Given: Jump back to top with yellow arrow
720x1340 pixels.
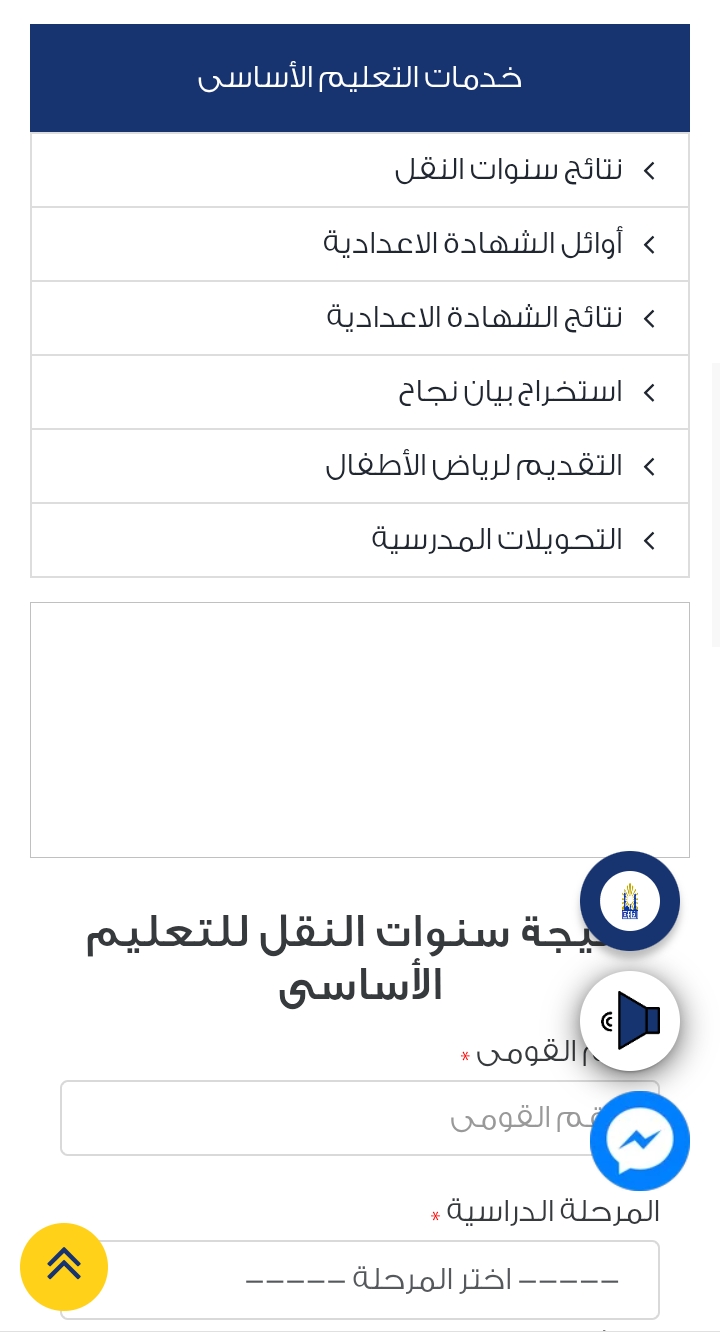Looking at the screenshot, I should [64, 1266].
